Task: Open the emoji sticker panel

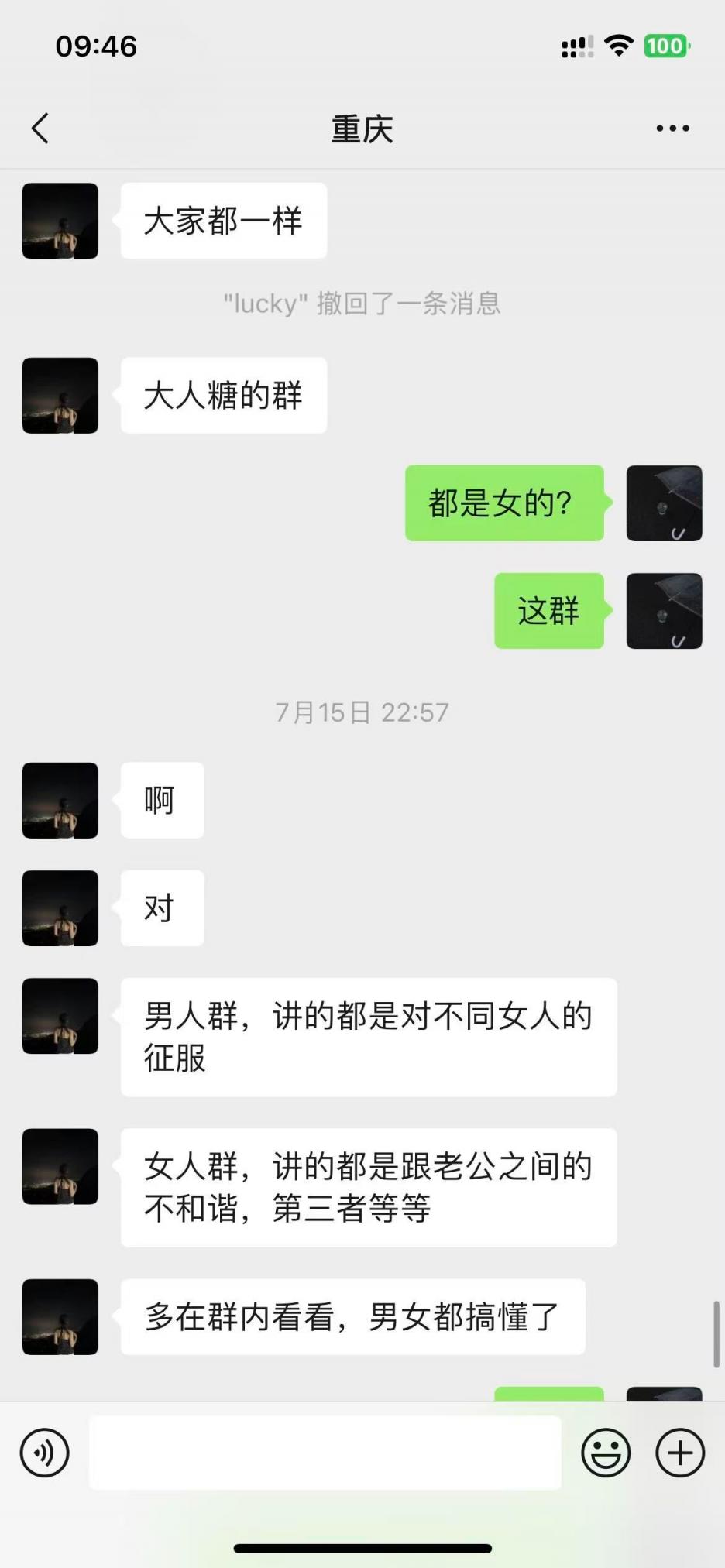Action: (606, 1453)
